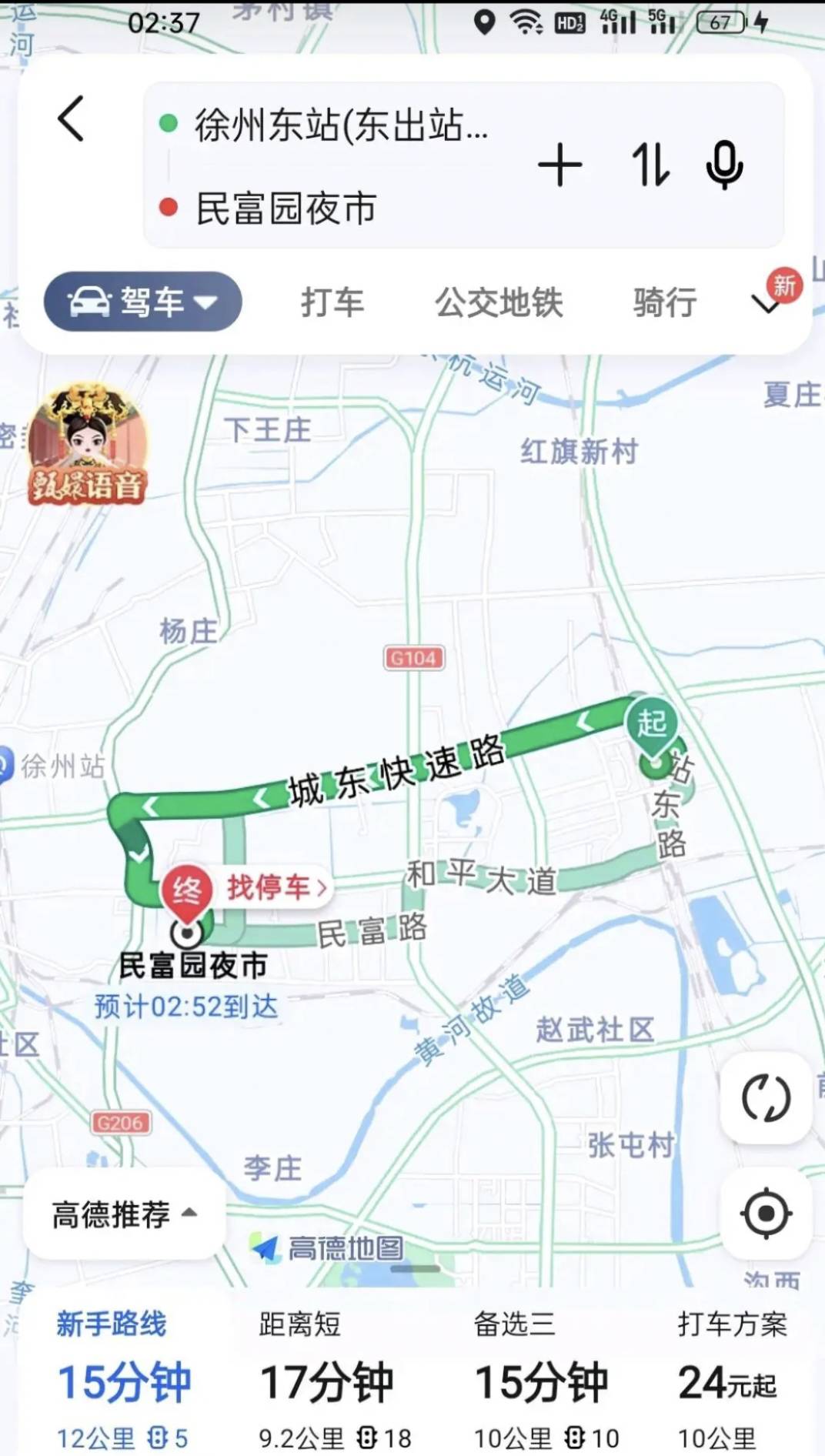Open the 甄嬛语音 voice pack
The image size is (825, 1456).
87,446
